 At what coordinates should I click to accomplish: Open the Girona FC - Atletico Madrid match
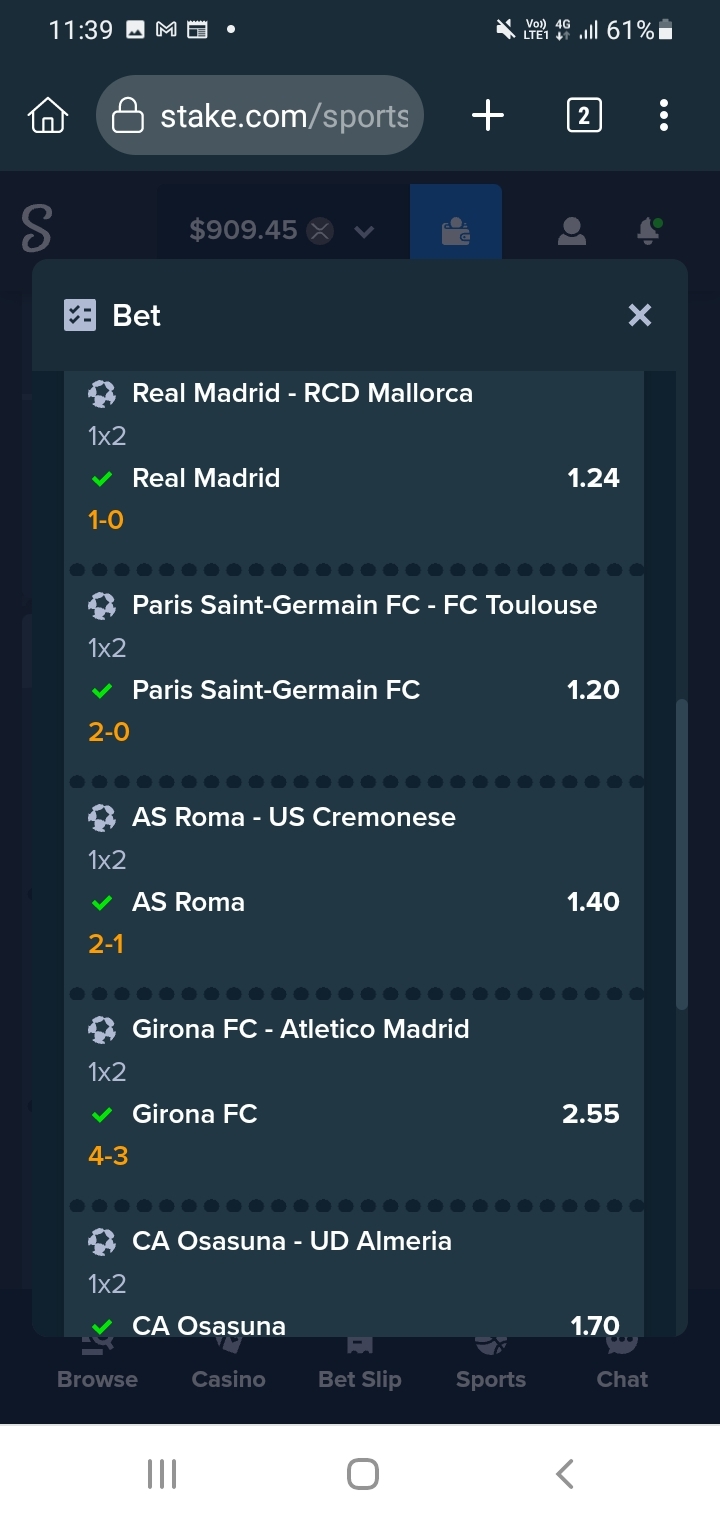[x=300, y=1029]
